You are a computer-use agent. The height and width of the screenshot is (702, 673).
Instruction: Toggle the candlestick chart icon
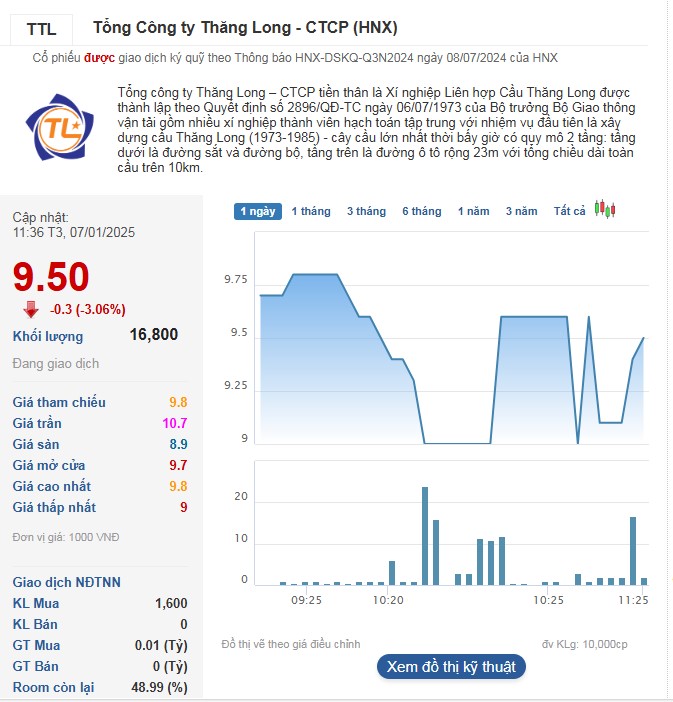coord(604,209)
